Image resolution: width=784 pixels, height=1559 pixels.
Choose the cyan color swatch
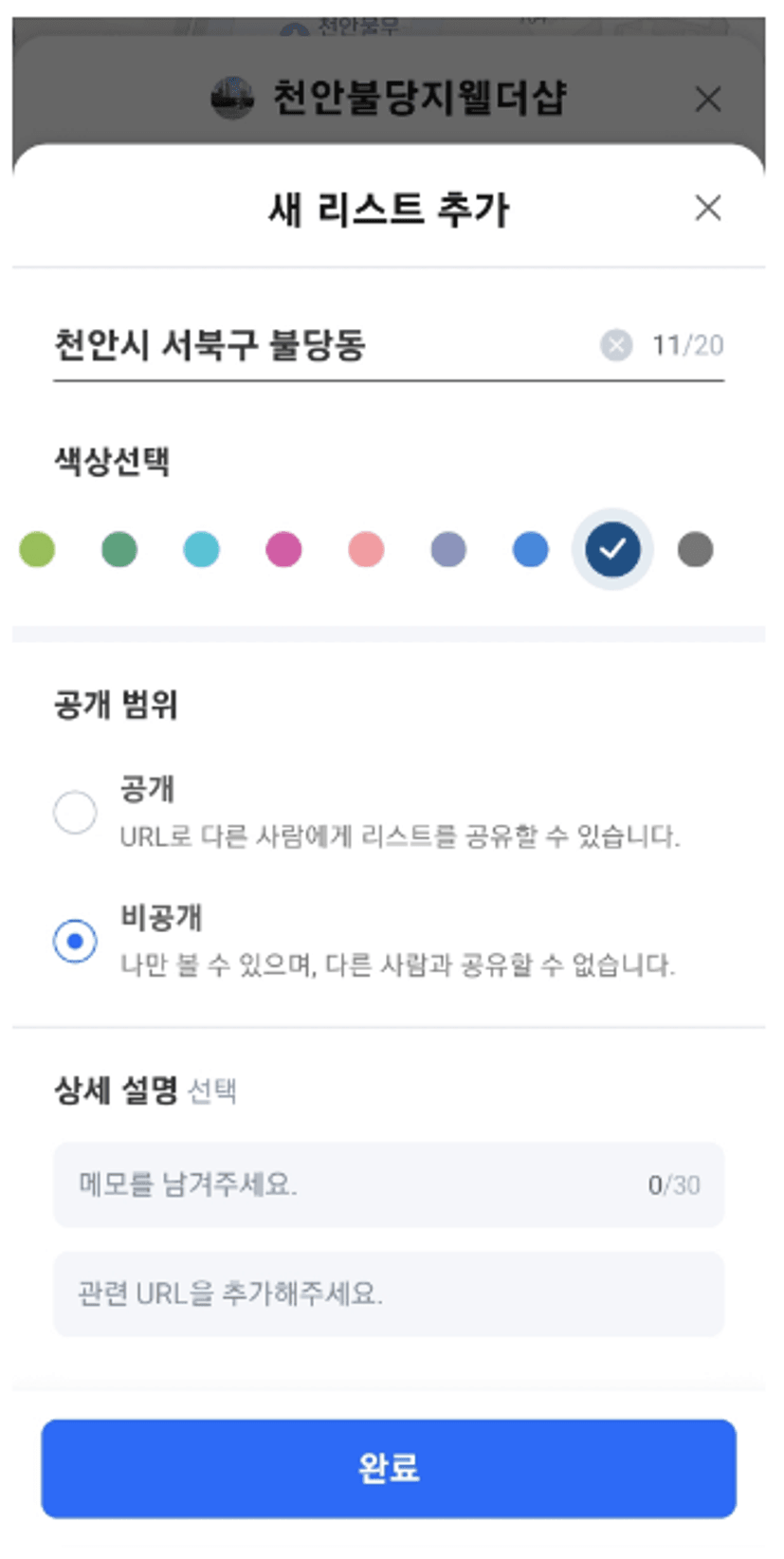pos(201,549)
